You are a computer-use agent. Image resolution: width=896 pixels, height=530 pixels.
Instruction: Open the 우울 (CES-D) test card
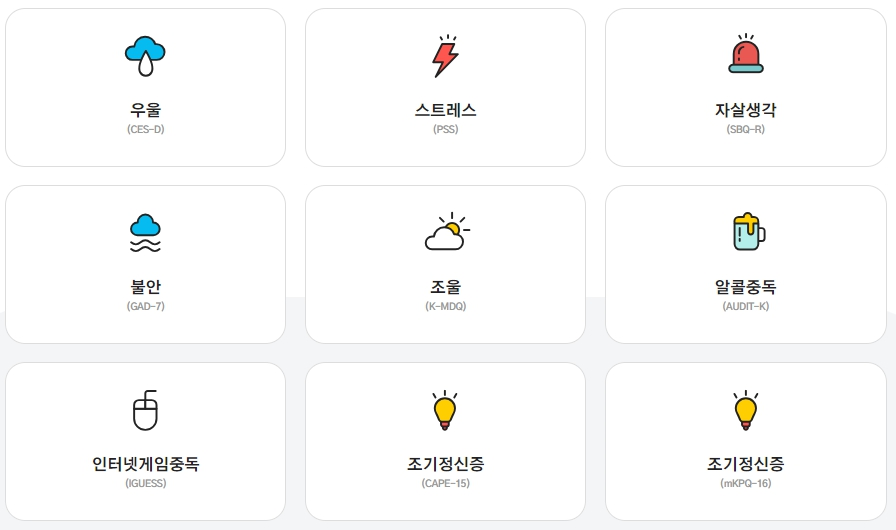tap(145, 88)
